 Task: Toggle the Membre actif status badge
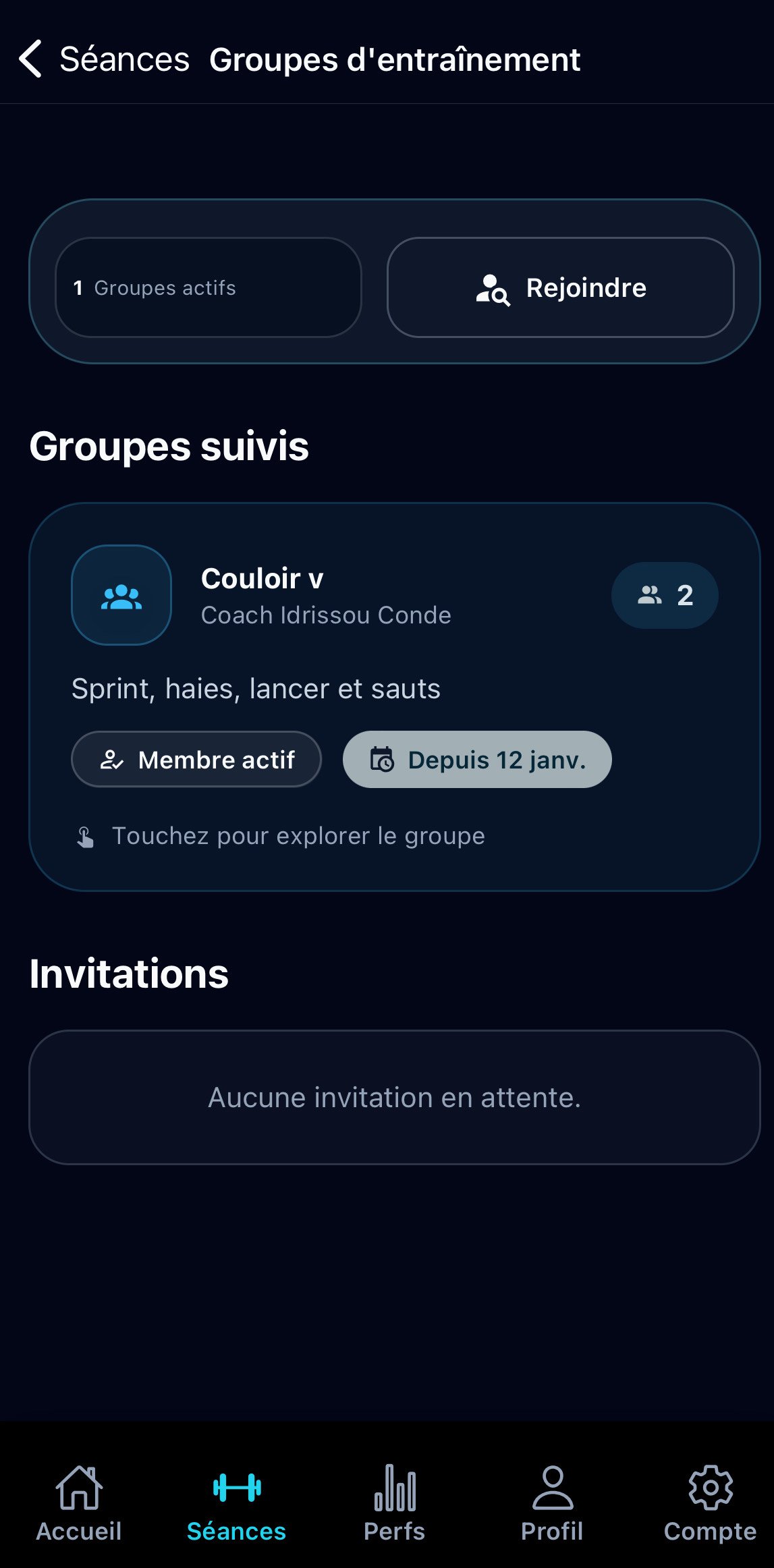pos(196,759)
